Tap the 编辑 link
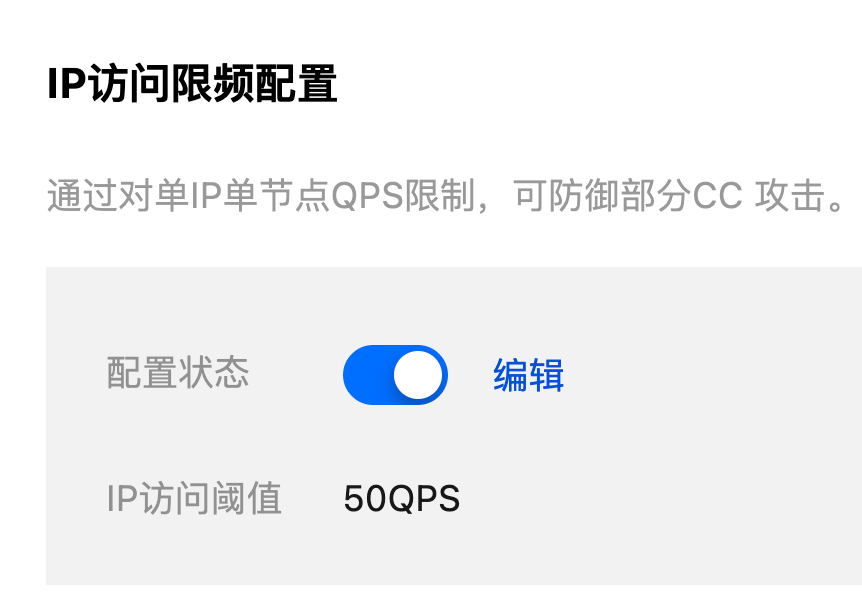This screenshot has width=862, height=614. (528, 375)
